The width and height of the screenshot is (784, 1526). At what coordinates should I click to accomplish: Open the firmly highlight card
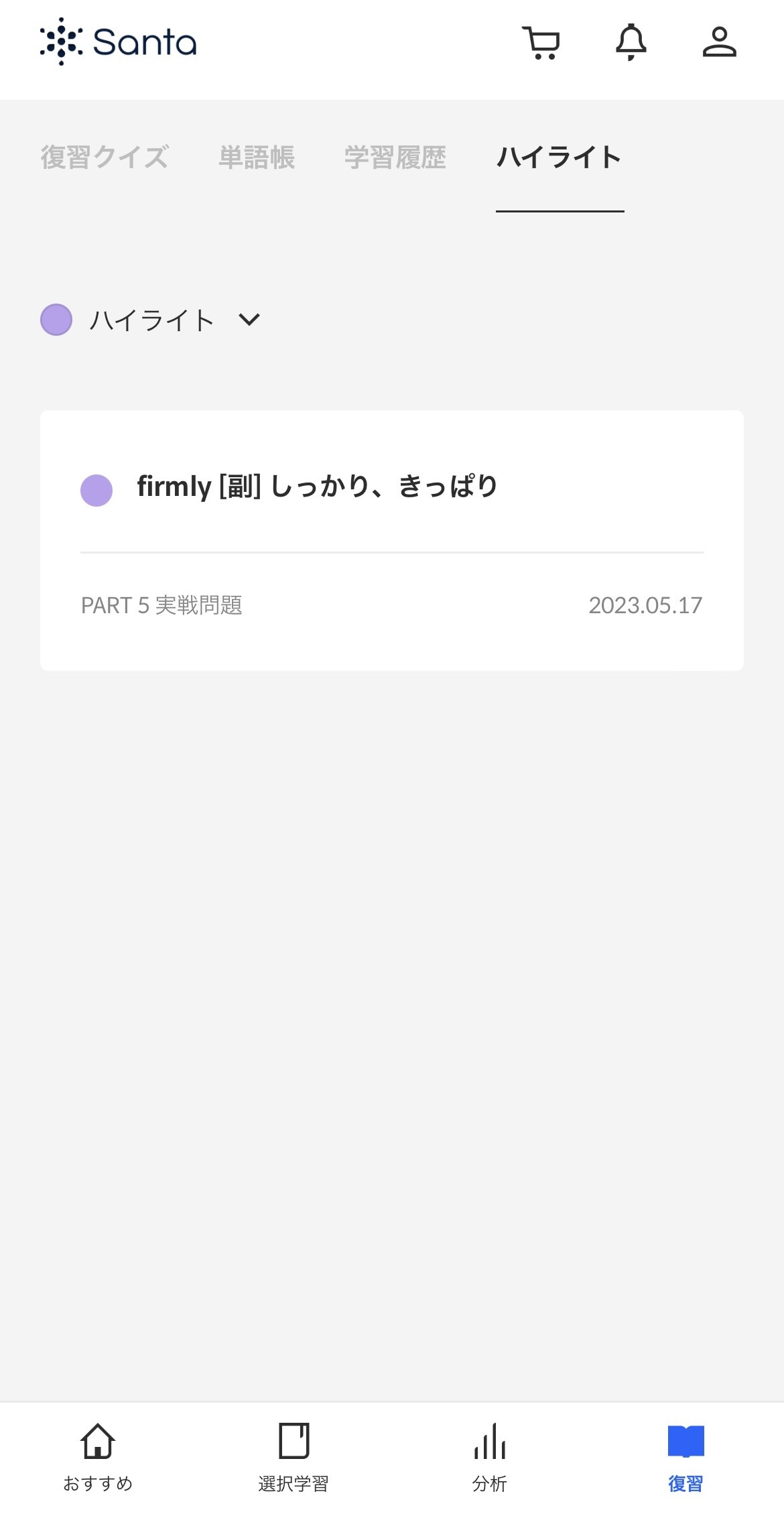point(392,540)
